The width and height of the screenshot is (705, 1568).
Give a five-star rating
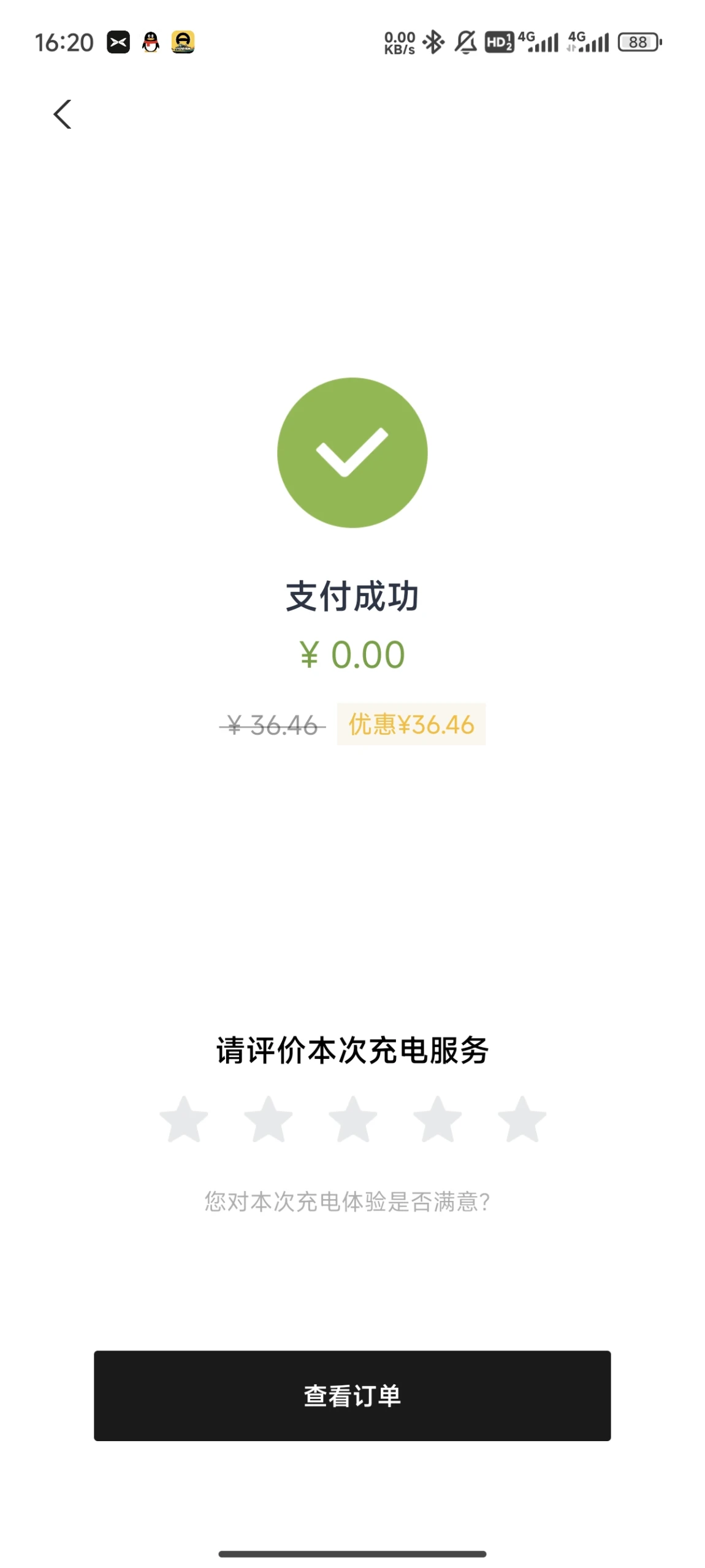[522, 1119]
